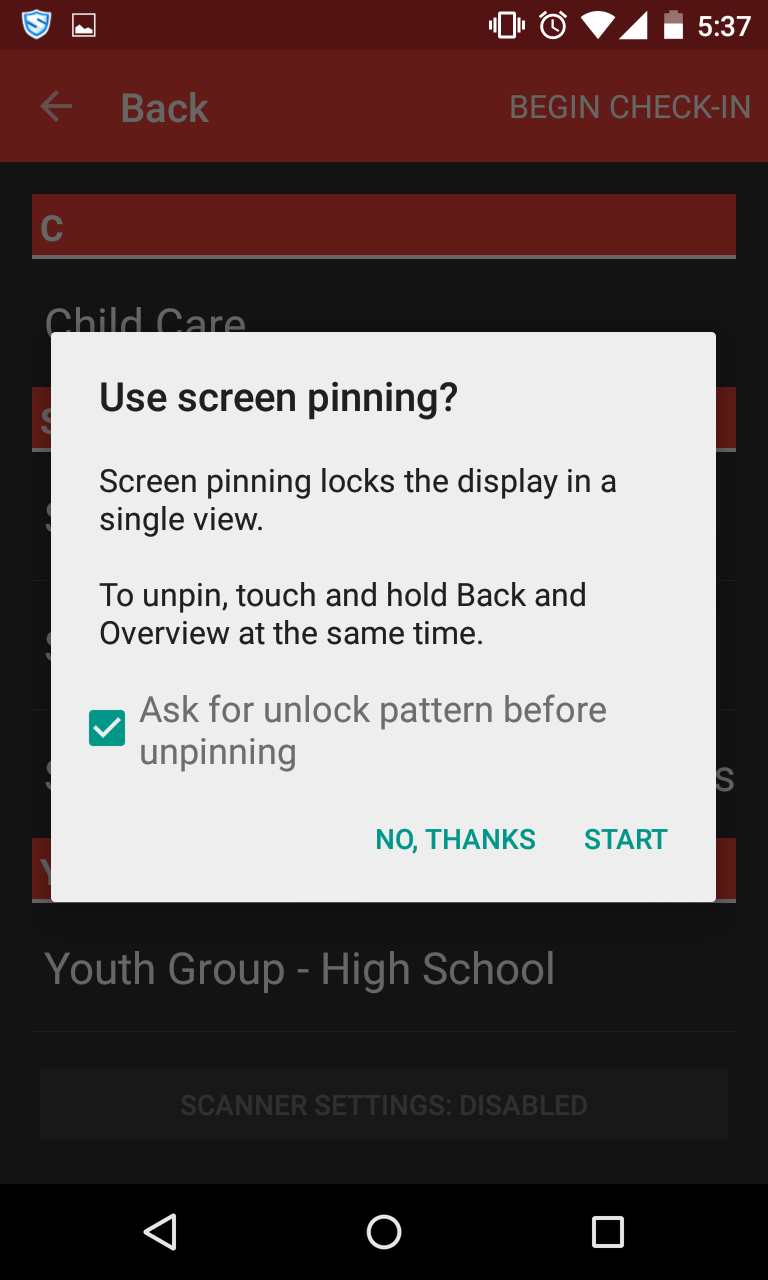768x1280 pixels.
Task: Uncheck Ask for unlock pattern before unpinning
Action: (x=107, y=728)
